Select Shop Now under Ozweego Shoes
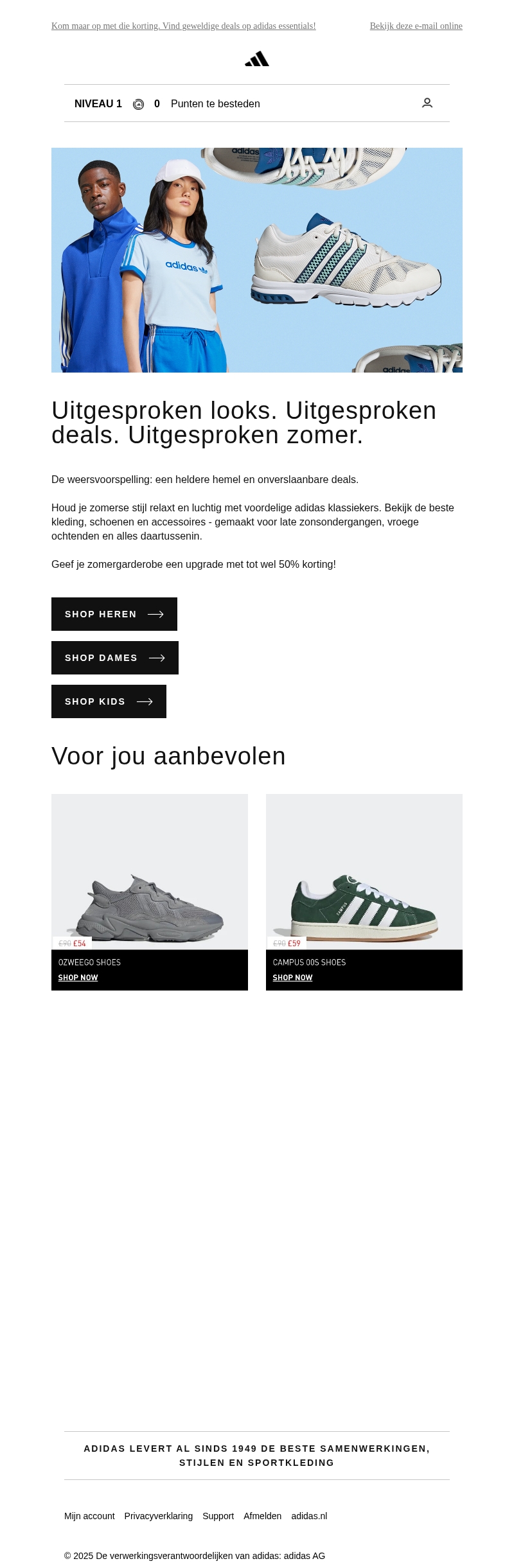The image size is (514, 1568). pyautogui.click(x=78, y=978)
